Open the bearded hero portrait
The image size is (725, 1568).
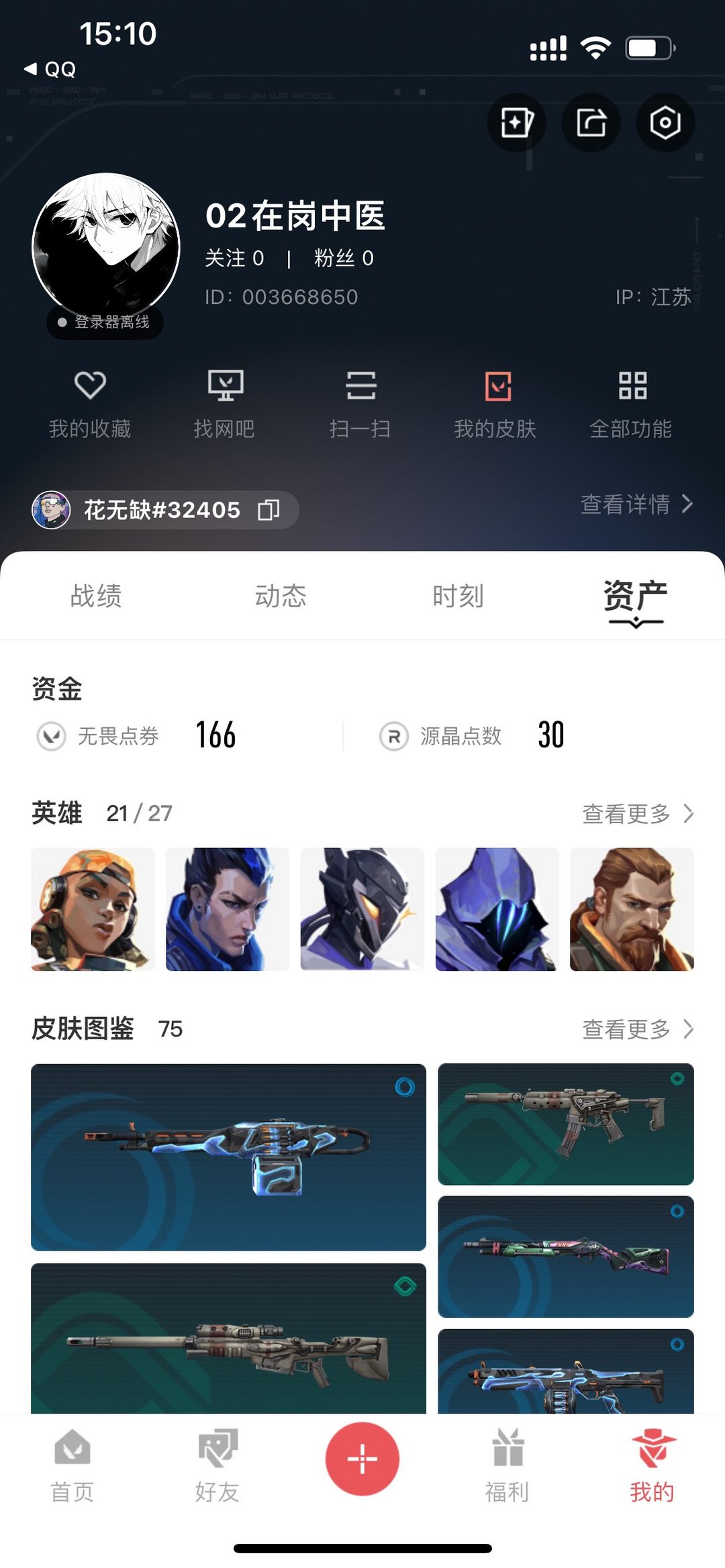click(632, 909)
